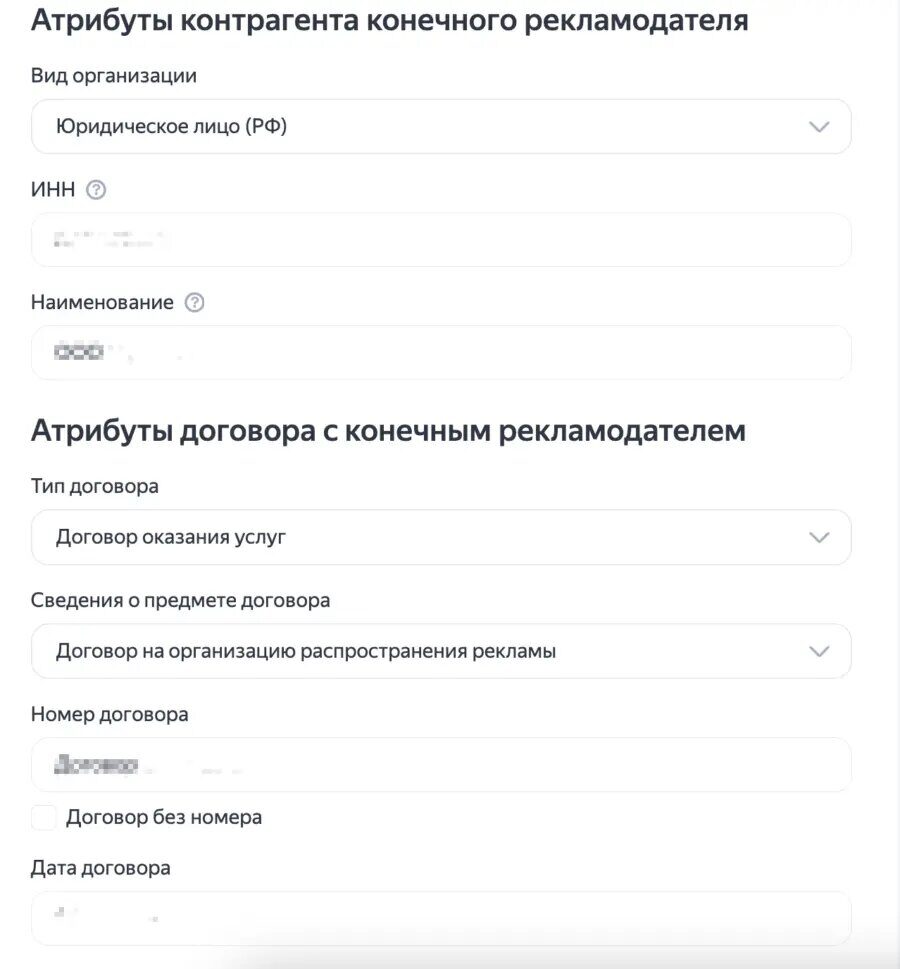Expand the Тип договора dropdown

point(440,538)
